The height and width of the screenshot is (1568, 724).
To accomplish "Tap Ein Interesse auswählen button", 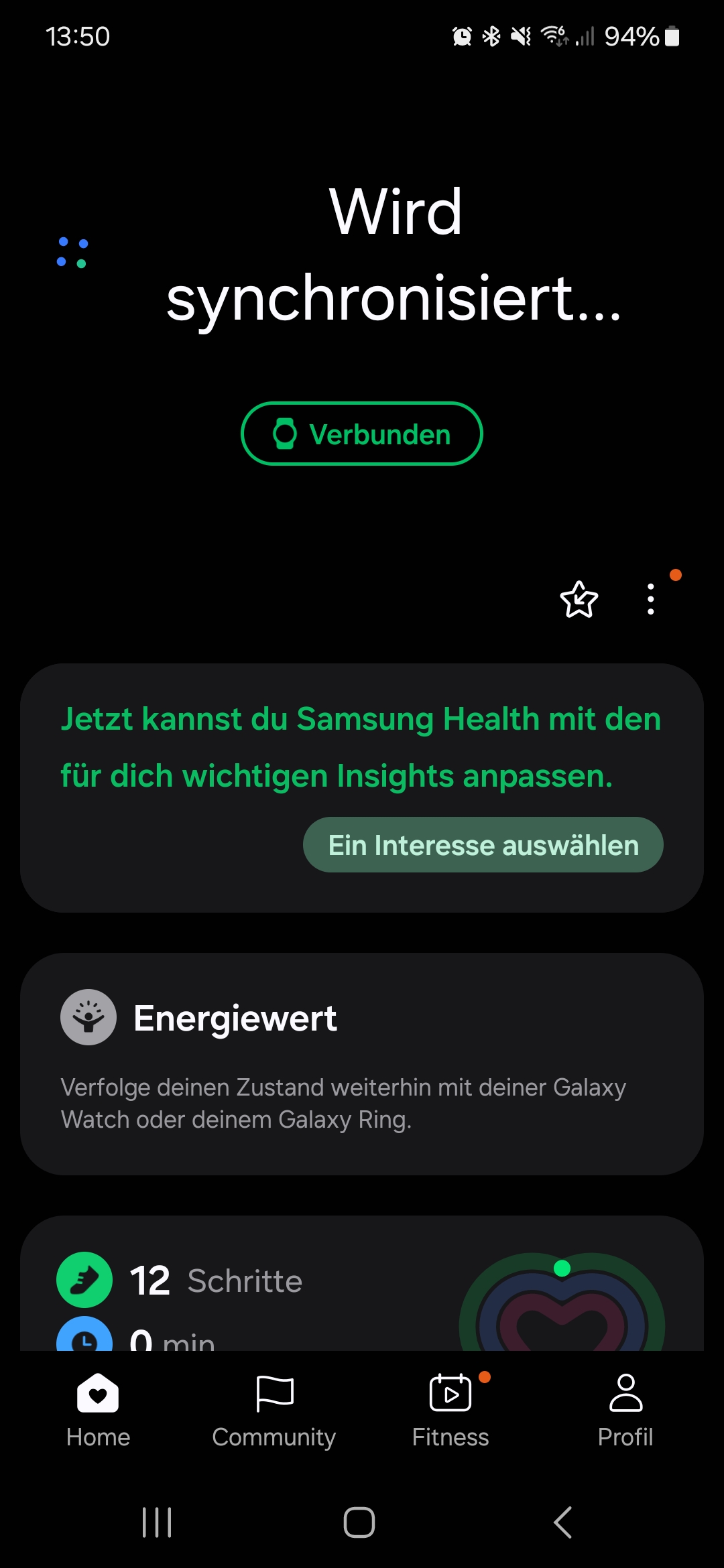I will tap(483, 845).
